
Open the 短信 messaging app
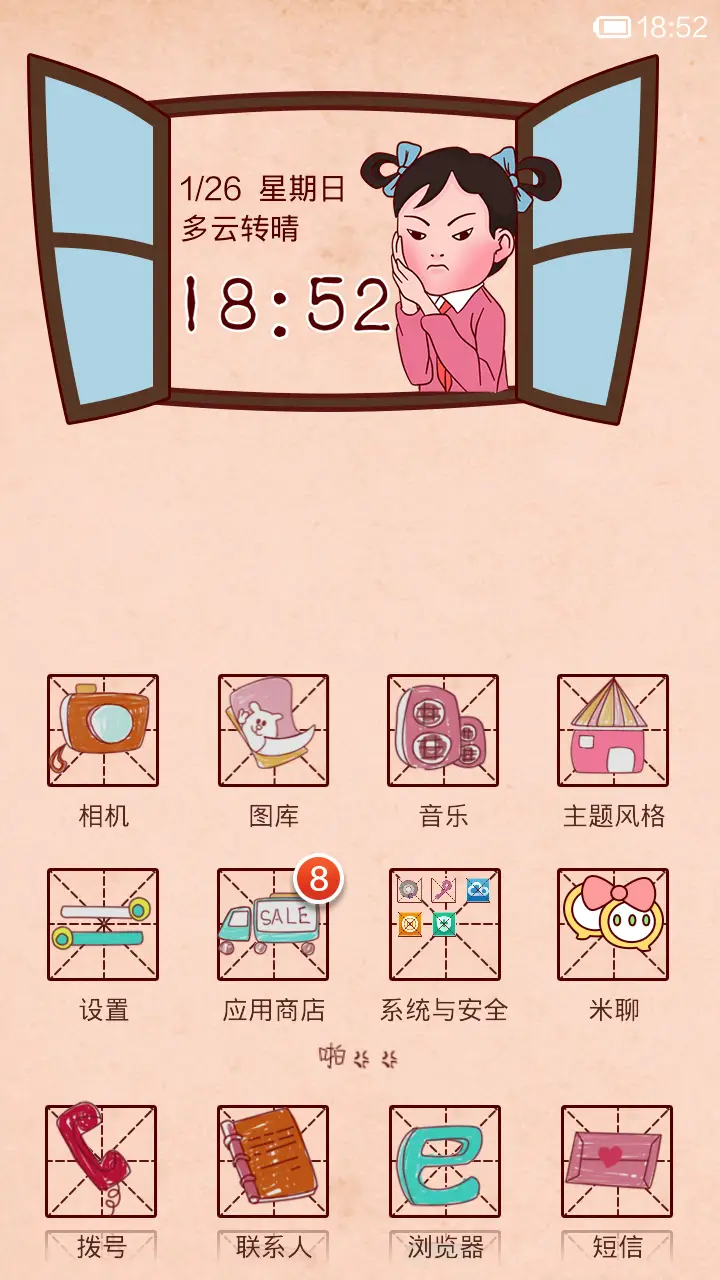tap(613, 1160)
